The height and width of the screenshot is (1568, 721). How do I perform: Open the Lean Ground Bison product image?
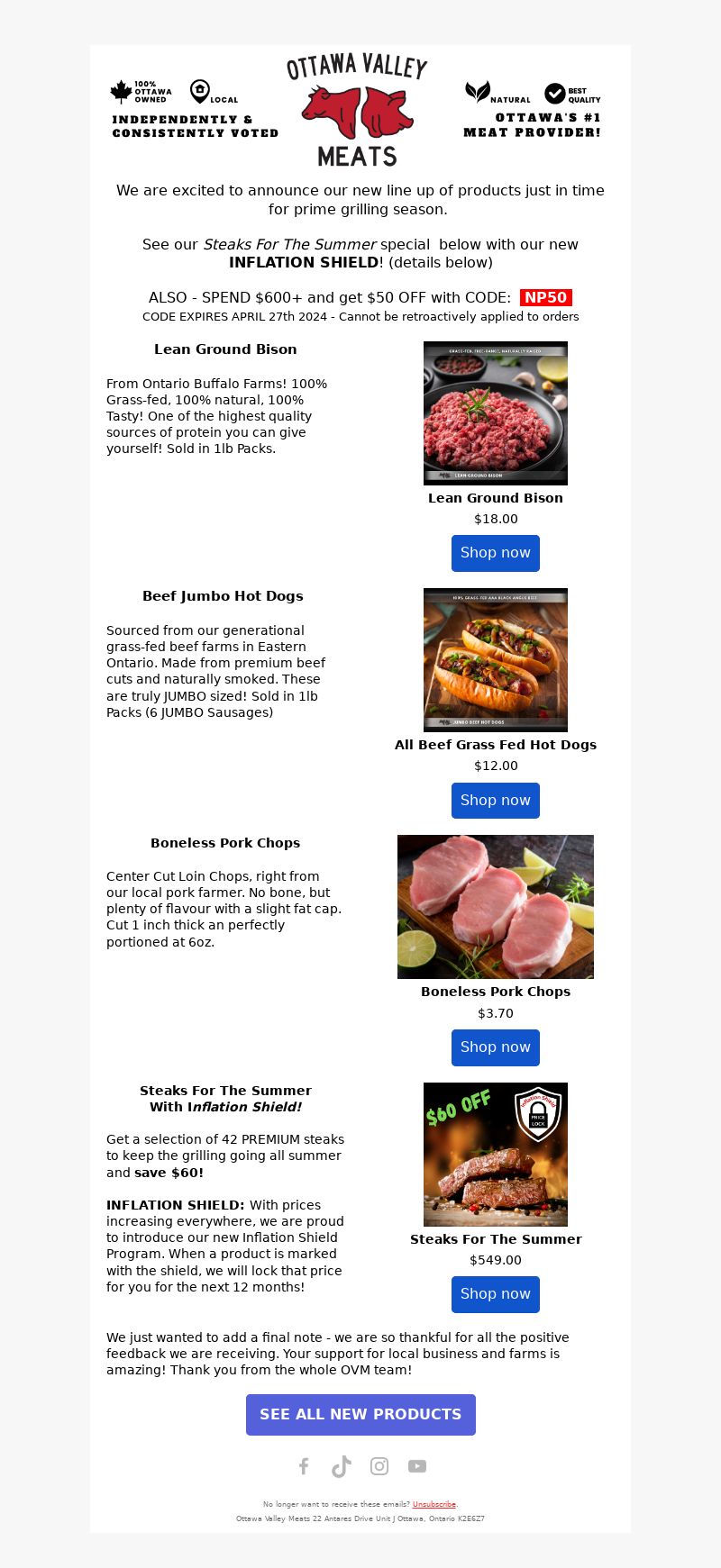[x=496, y=413]
